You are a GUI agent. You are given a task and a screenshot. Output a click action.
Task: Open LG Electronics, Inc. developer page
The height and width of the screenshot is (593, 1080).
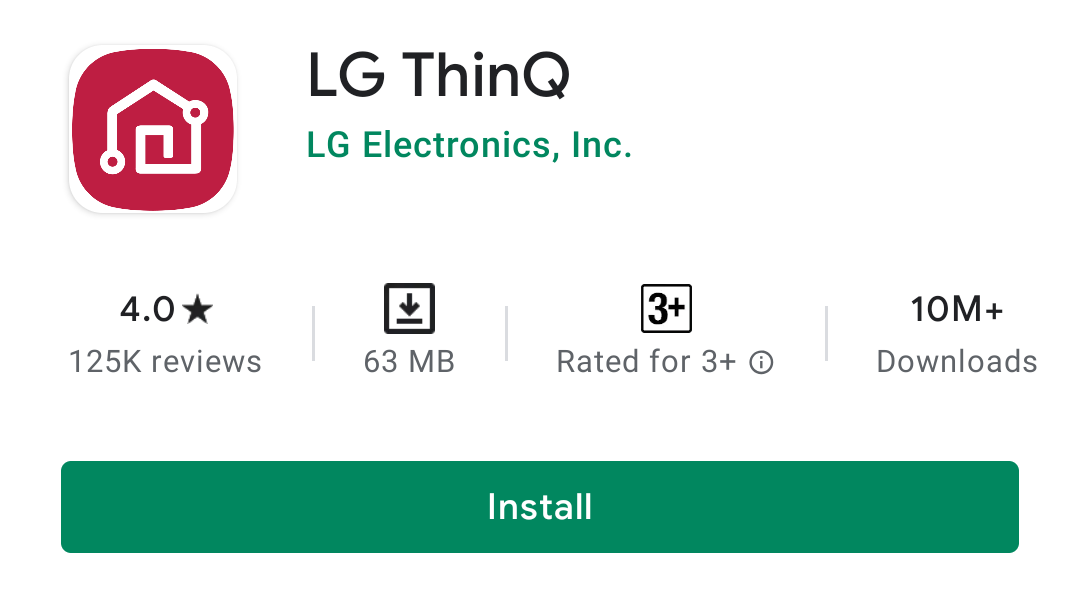[469, 146]
